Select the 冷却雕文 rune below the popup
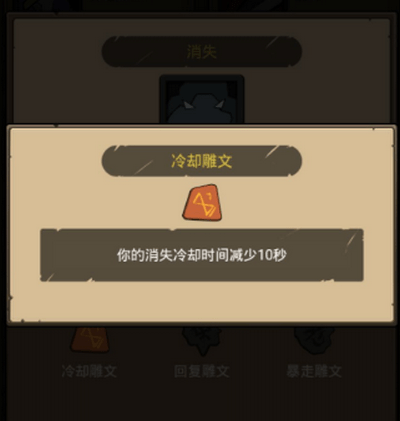Screen dimensions: 400x421 [x=90, y=339]
